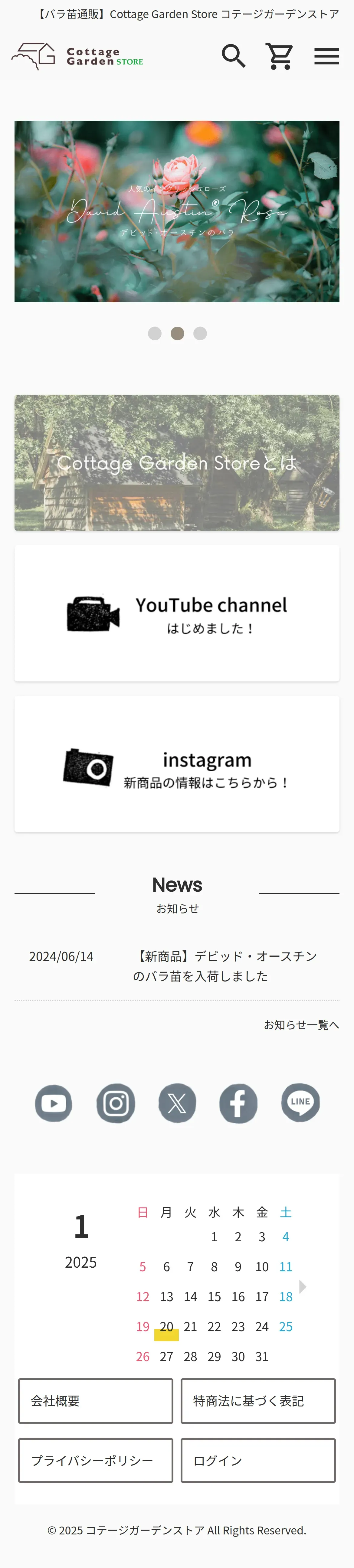Tap the ログイン button
The height and width of the screenshot is (1568, 354).
258,1460
